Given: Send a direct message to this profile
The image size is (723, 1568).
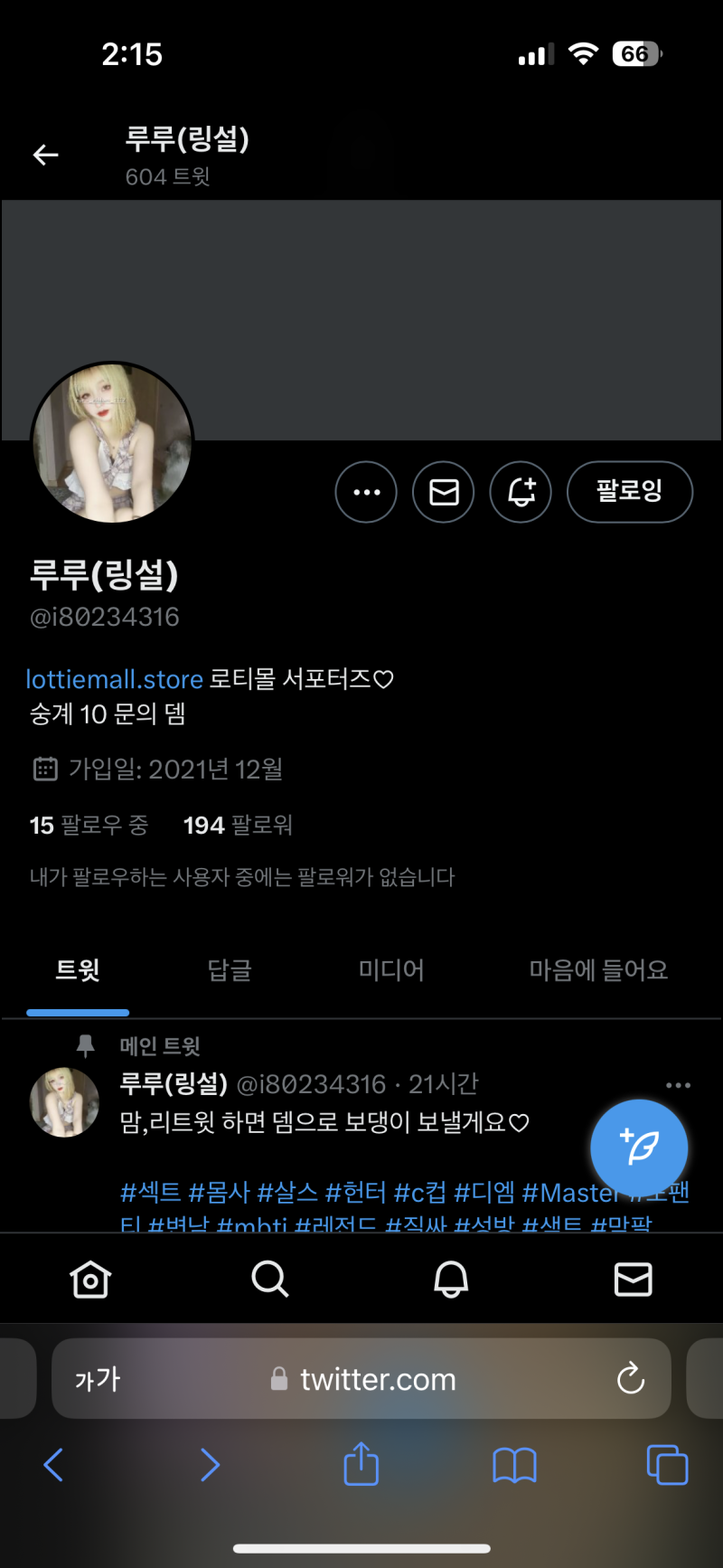Looking at the screenshot, I should [444, 492].
